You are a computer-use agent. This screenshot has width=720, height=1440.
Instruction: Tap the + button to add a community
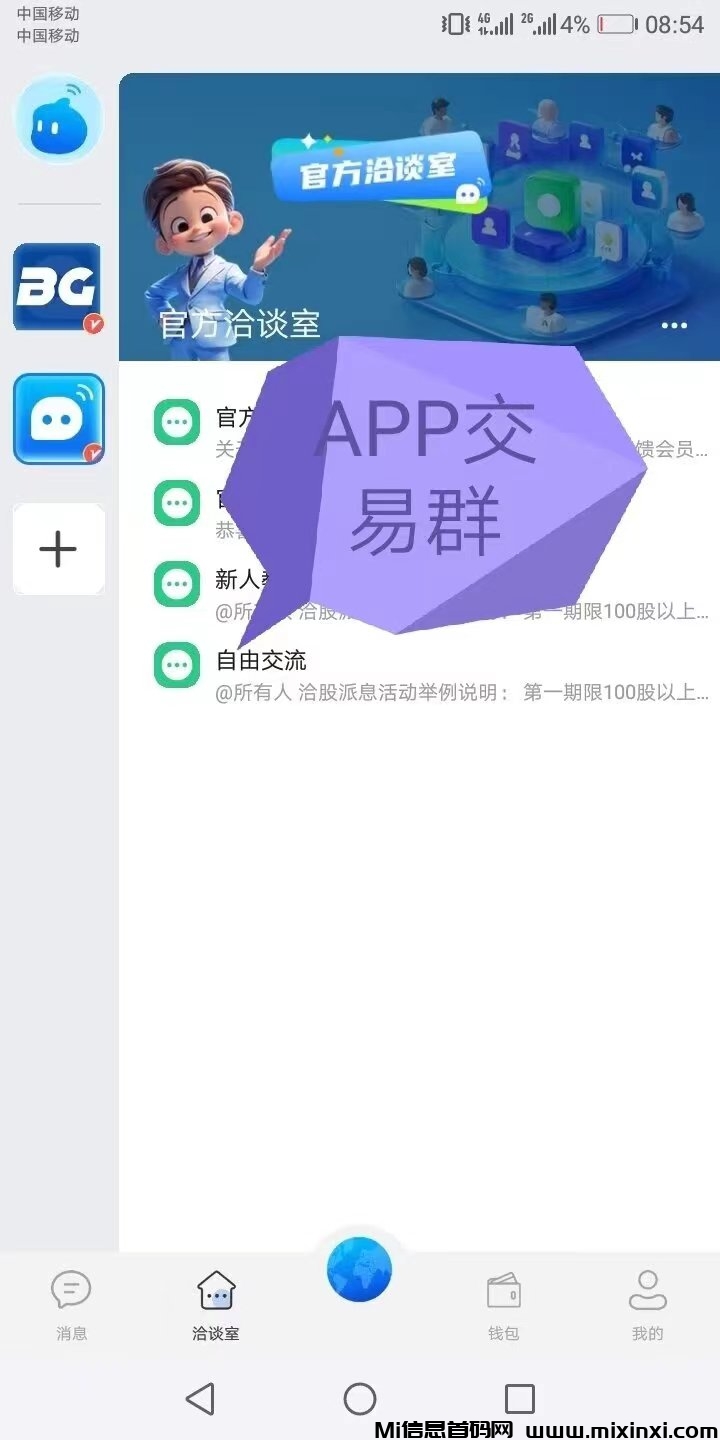[57, 549]
